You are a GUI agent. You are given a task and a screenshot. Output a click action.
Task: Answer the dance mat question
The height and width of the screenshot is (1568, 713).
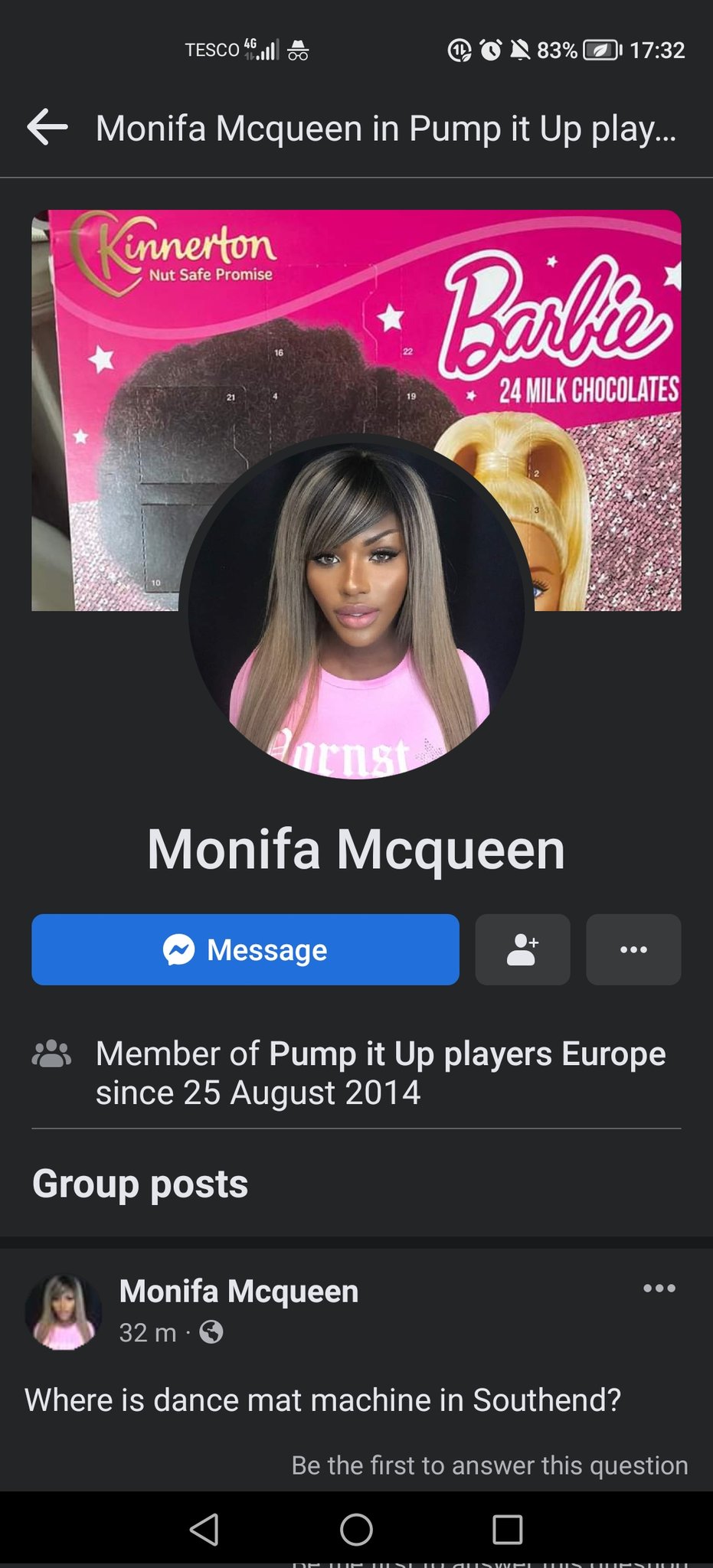pyautogui.click(x=489, y=1465)
